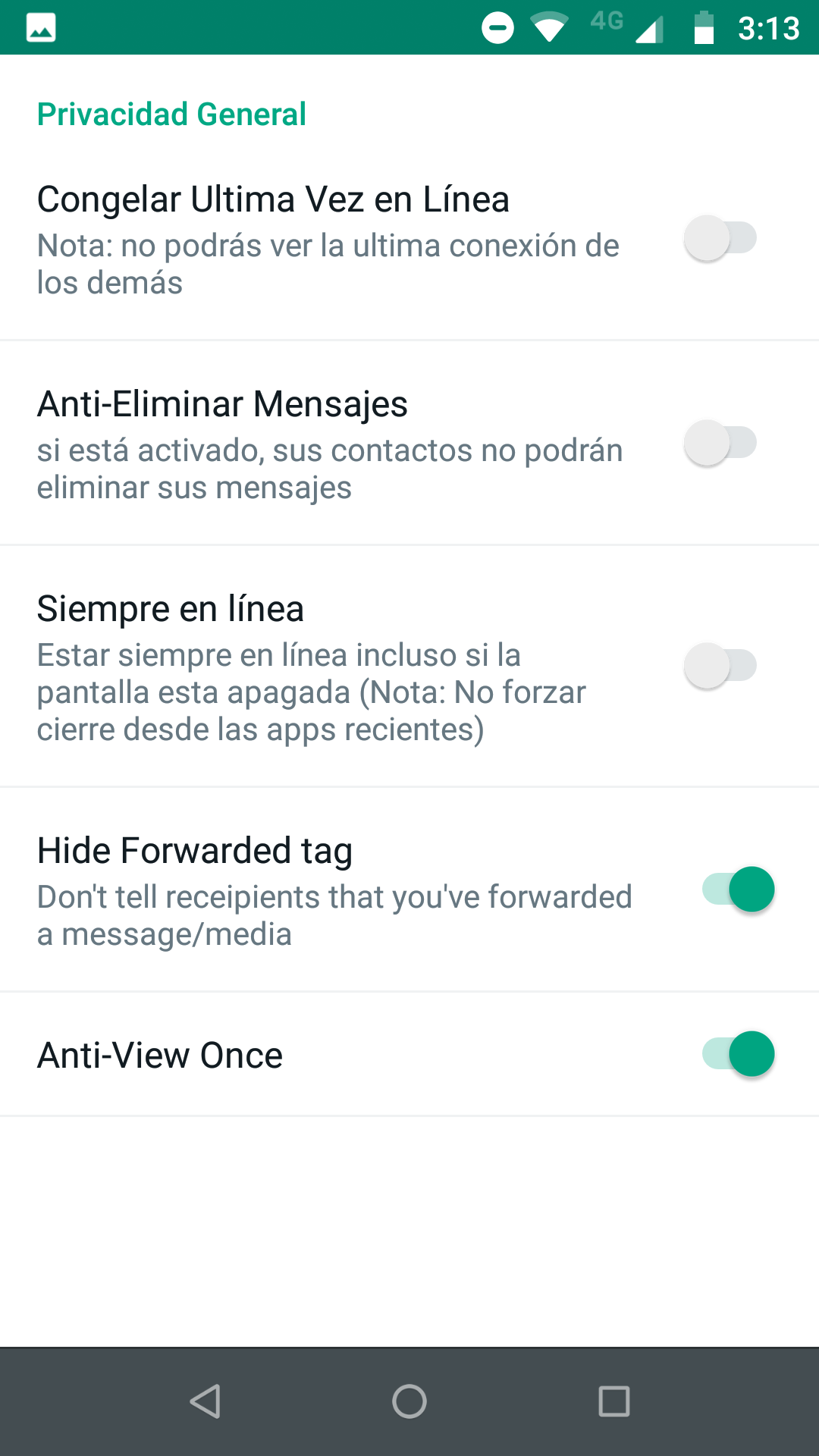Turn on Anti-Eliminar Mensajes
Screen dimensions: 819x1456
pyautogui.click(x=720, y=443)
